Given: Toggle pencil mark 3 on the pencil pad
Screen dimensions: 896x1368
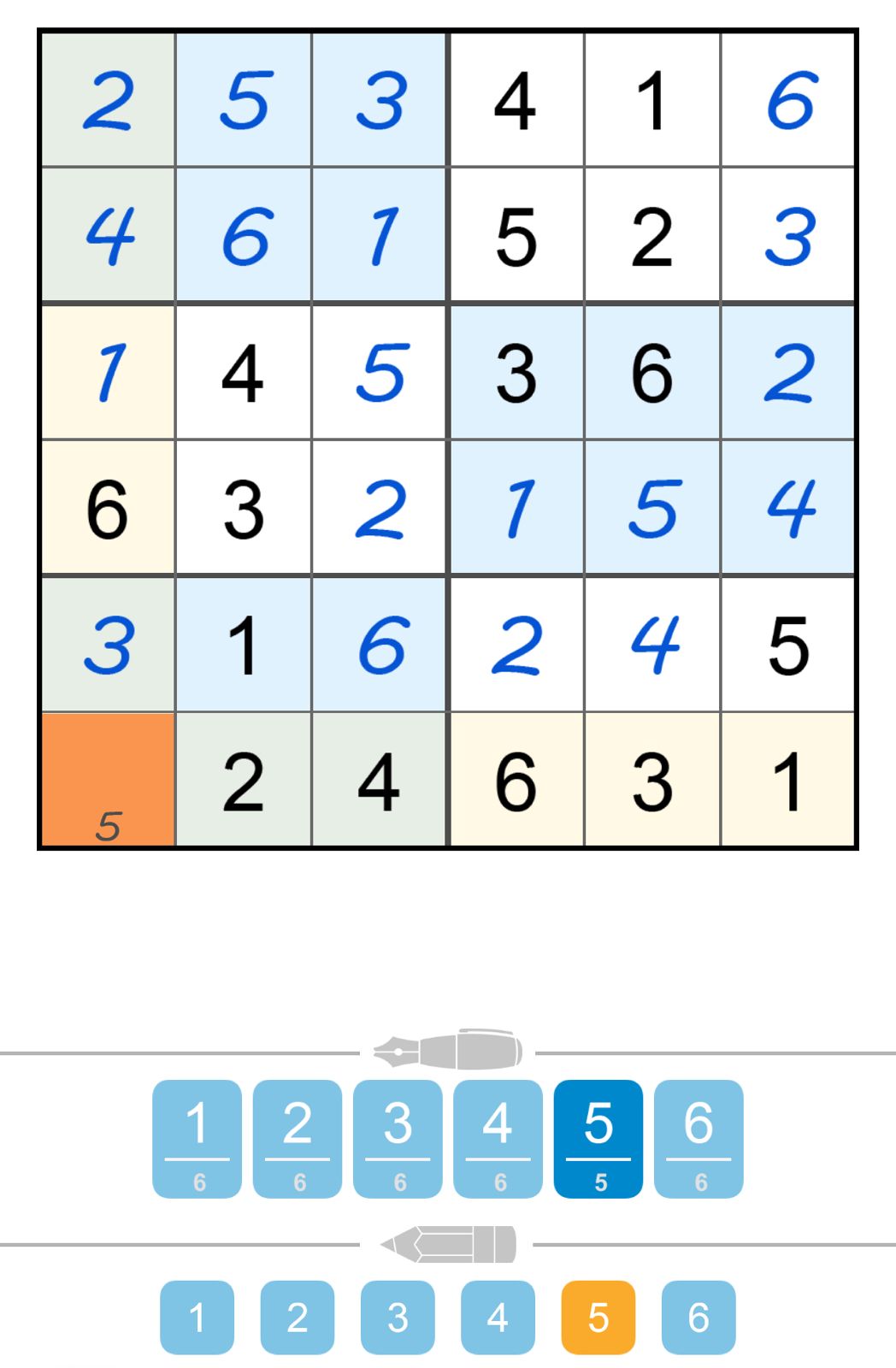Looking at the screenshot, I should pos(398,1319).
